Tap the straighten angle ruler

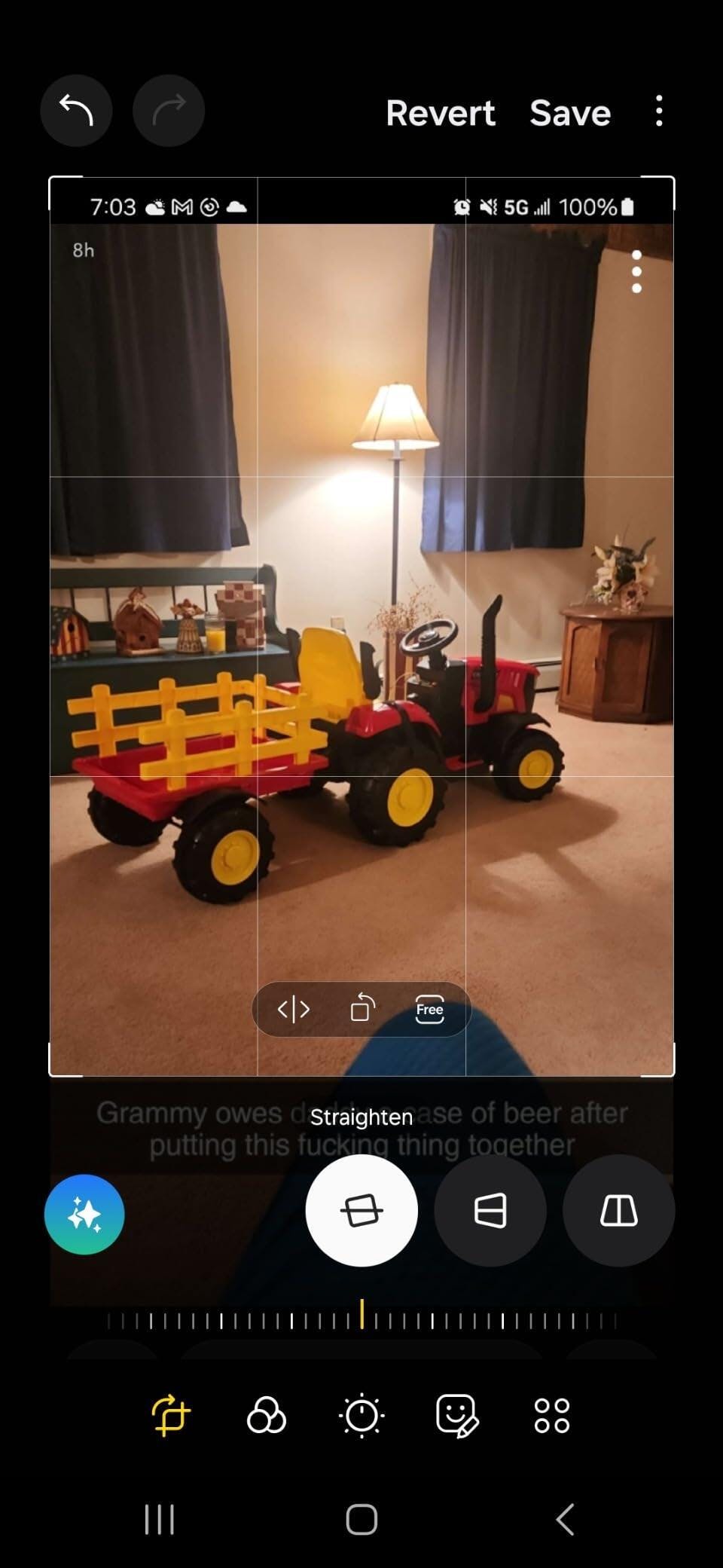pyautogui.click(x=361, y=1320)
